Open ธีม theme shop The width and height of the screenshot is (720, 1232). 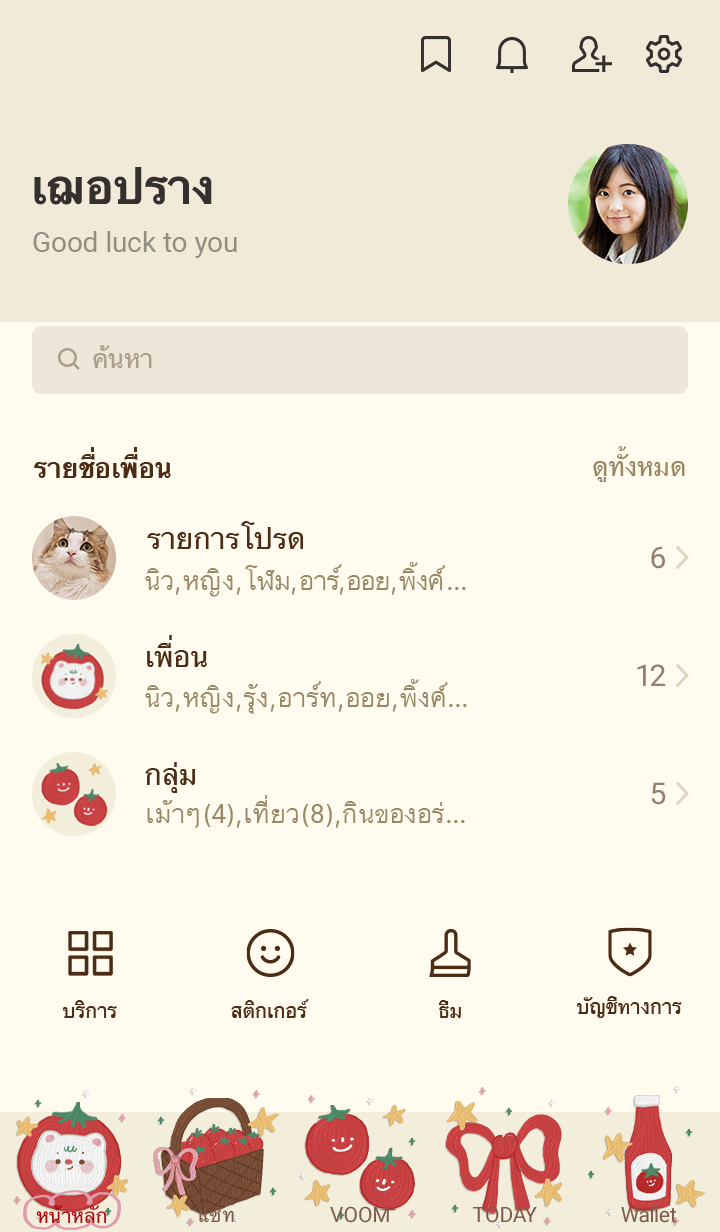(x=450, y=973)
